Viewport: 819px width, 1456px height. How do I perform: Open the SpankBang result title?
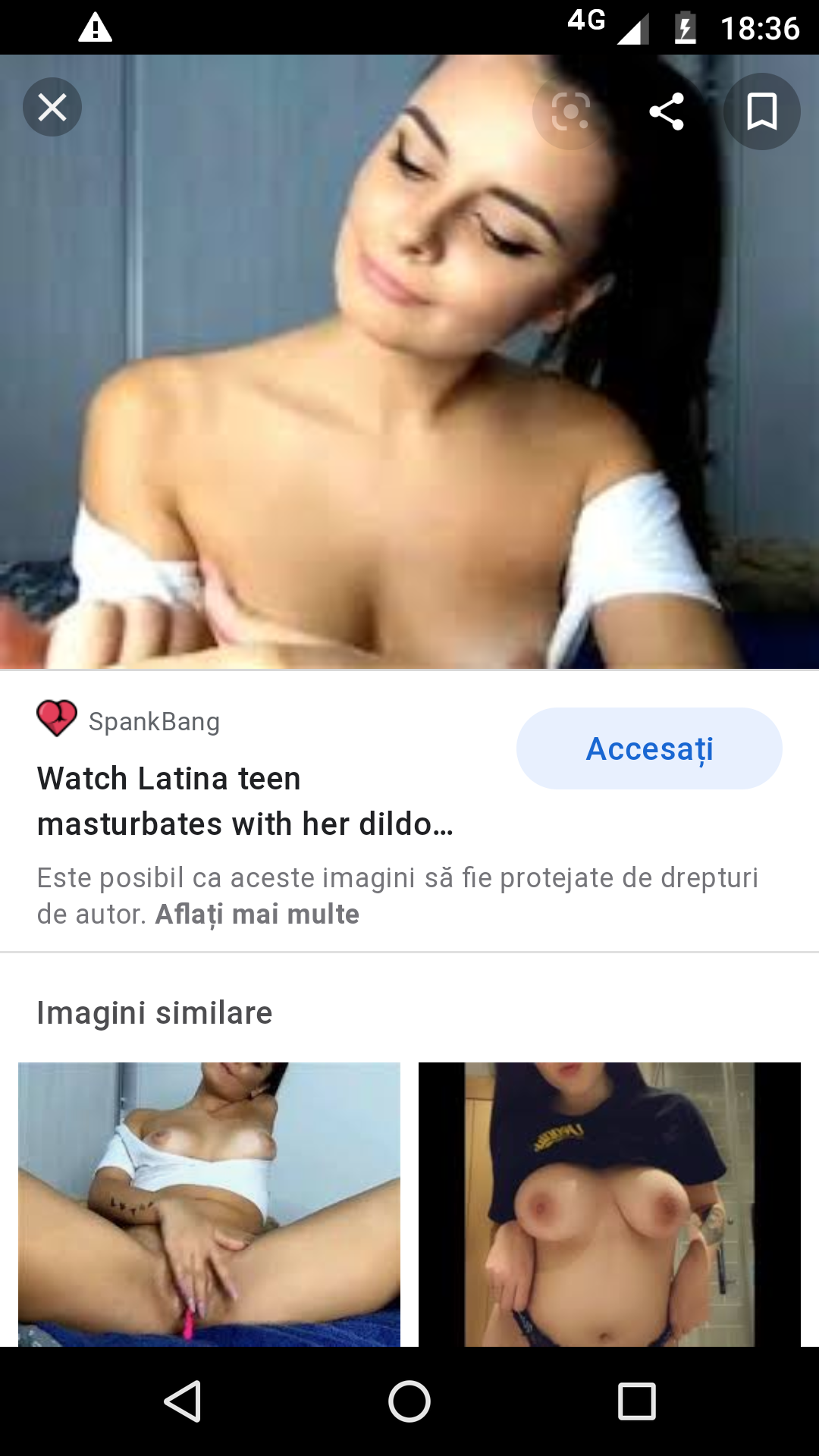(245, 801)
